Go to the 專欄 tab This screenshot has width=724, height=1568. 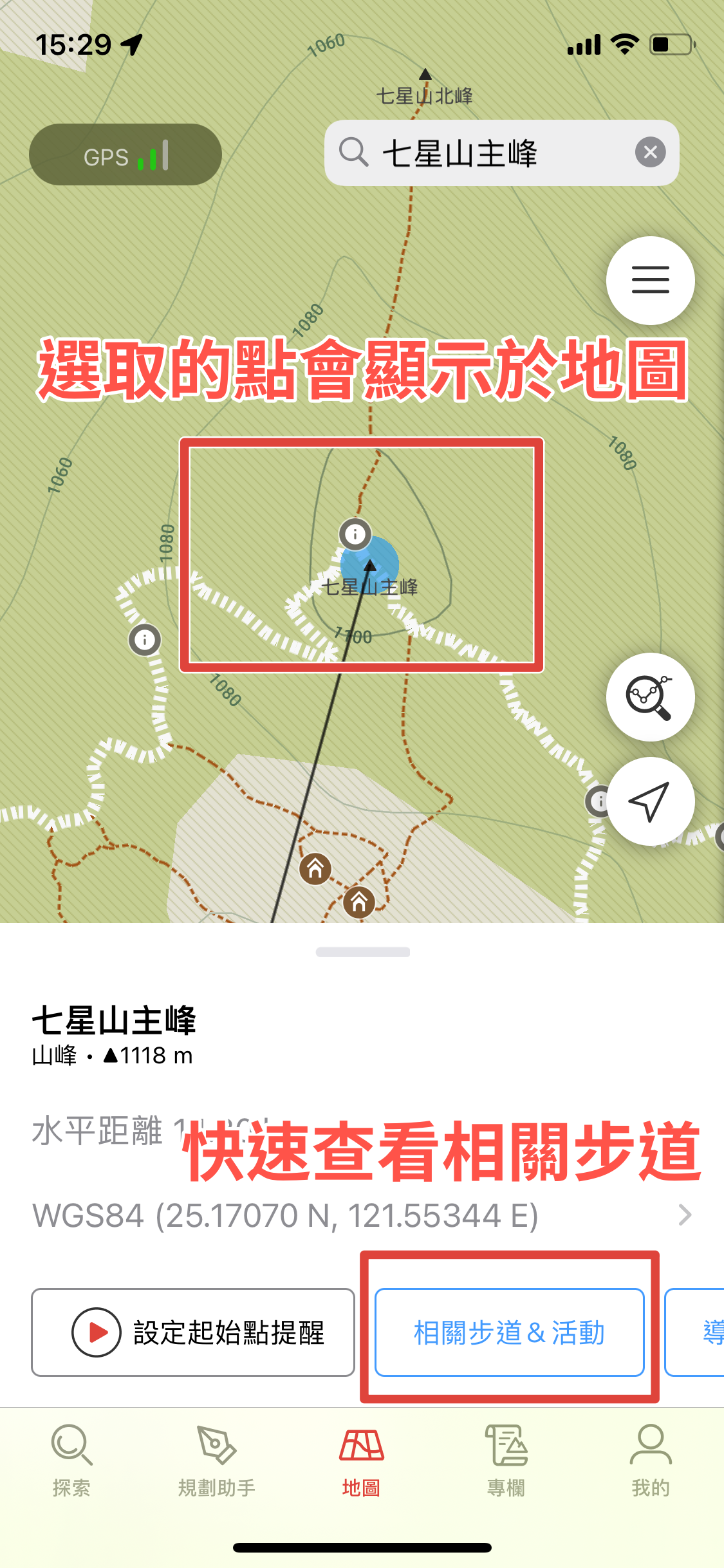pyautogui.click(x=506, y=1461)
